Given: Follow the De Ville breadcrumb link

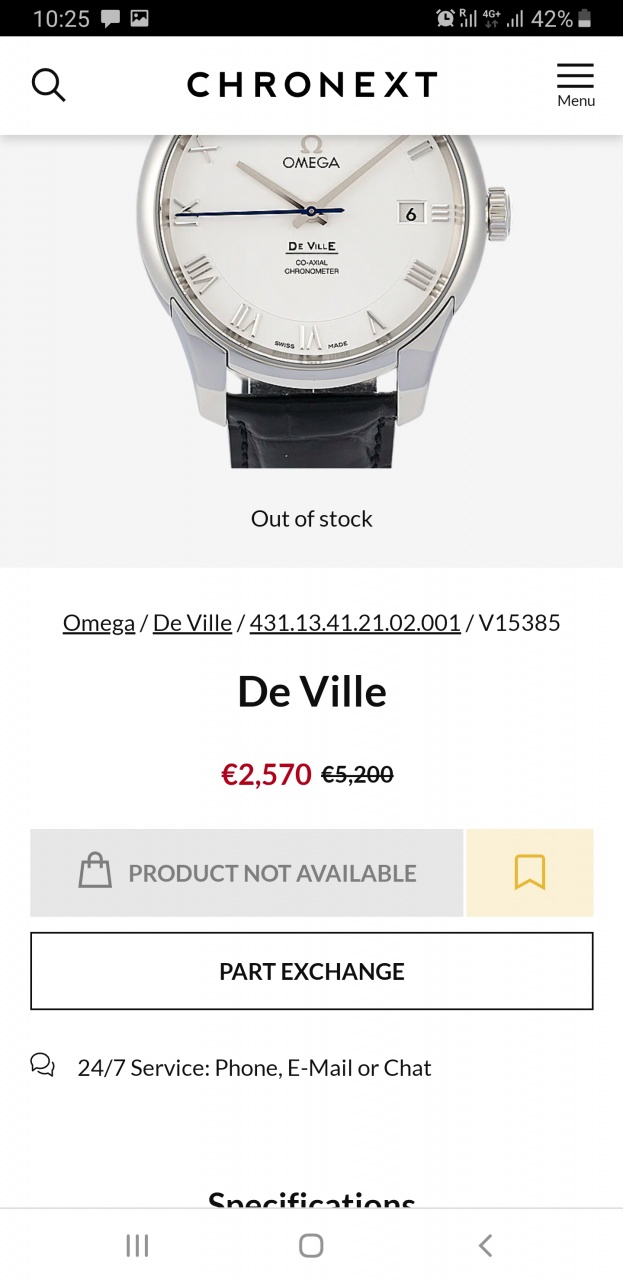Looking at the screenshot, I should click(192, 623).
